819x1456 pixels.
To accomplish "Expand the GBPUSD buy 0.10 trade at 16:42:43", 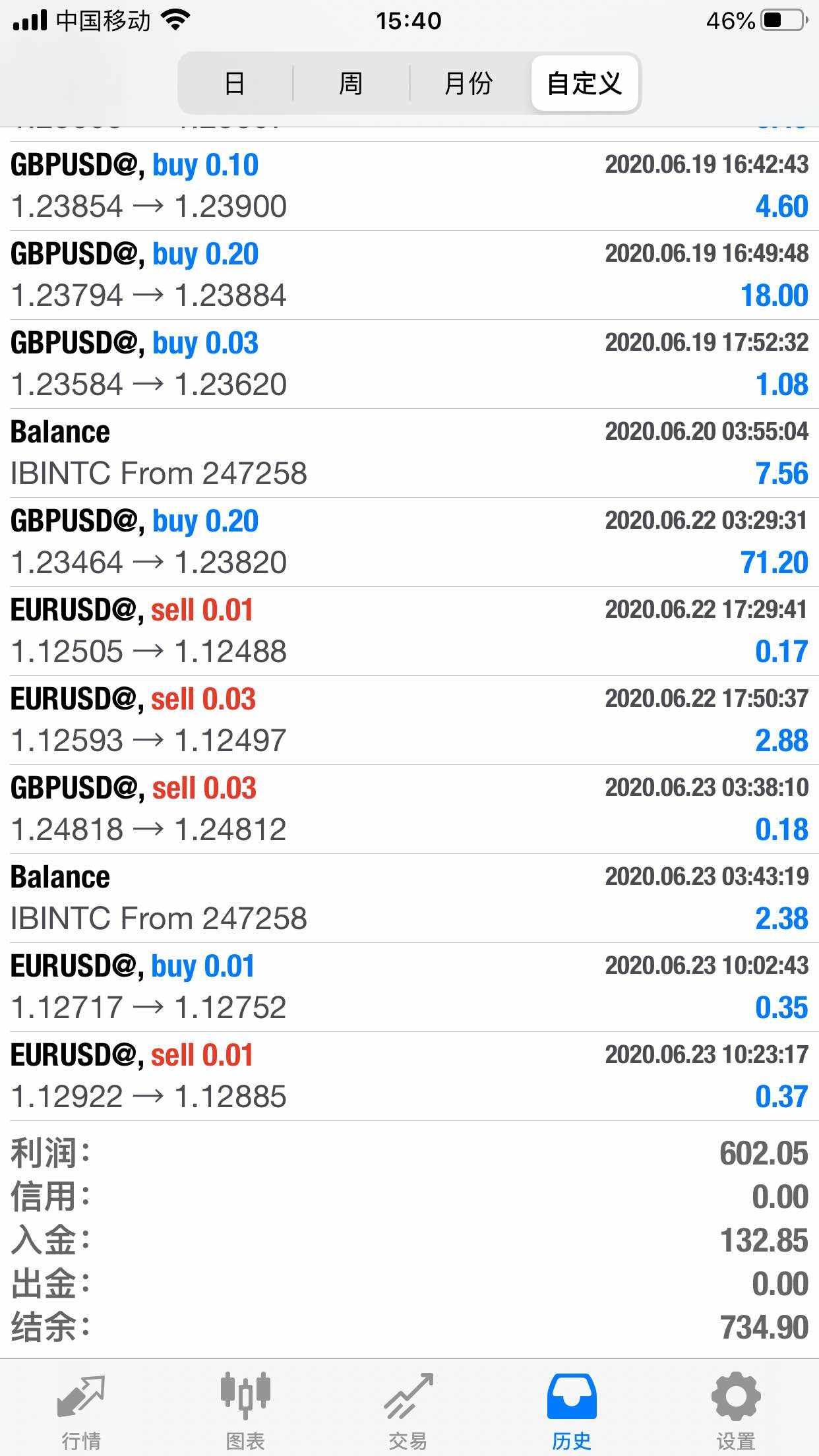I will 409,186.
